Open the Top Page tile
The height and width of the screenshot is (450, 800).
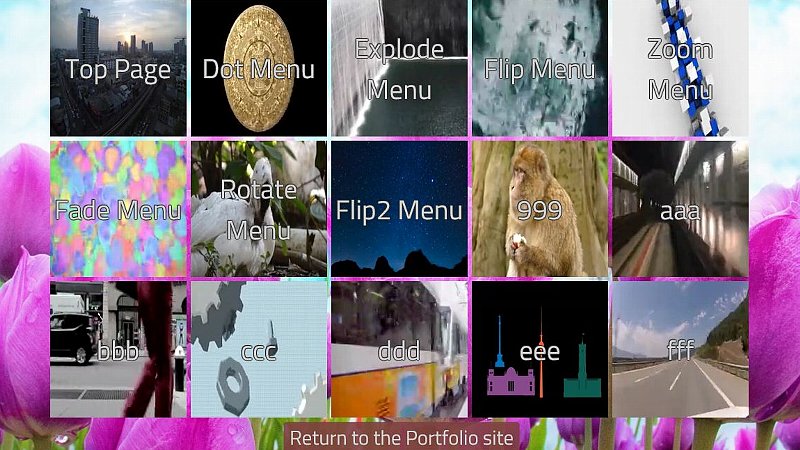coord(118,68)
